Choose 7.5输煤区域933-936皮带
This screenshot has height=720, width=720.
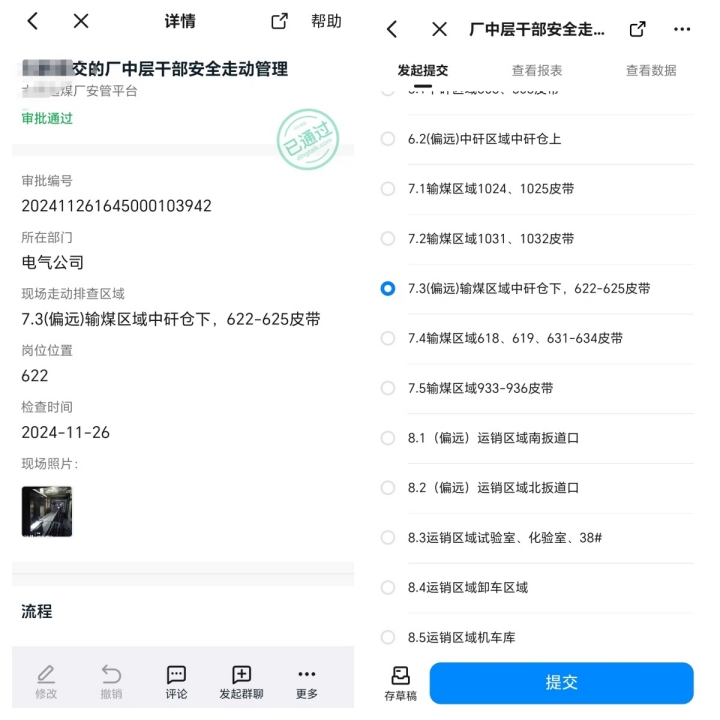(x=388, y=388)
